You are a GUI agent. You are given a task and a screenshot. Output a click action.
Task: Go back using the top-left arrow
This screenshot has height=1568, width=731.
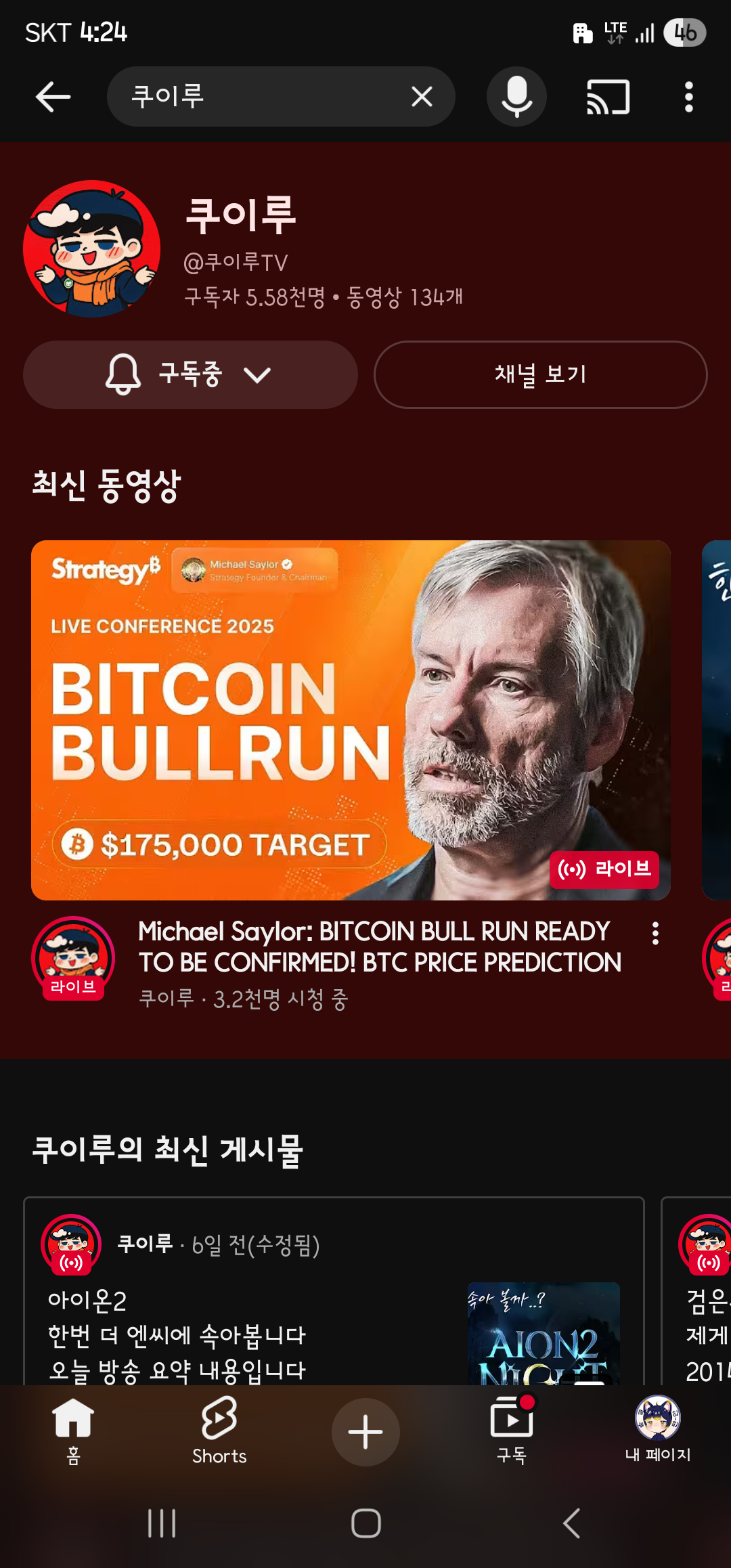click(53, 97)
